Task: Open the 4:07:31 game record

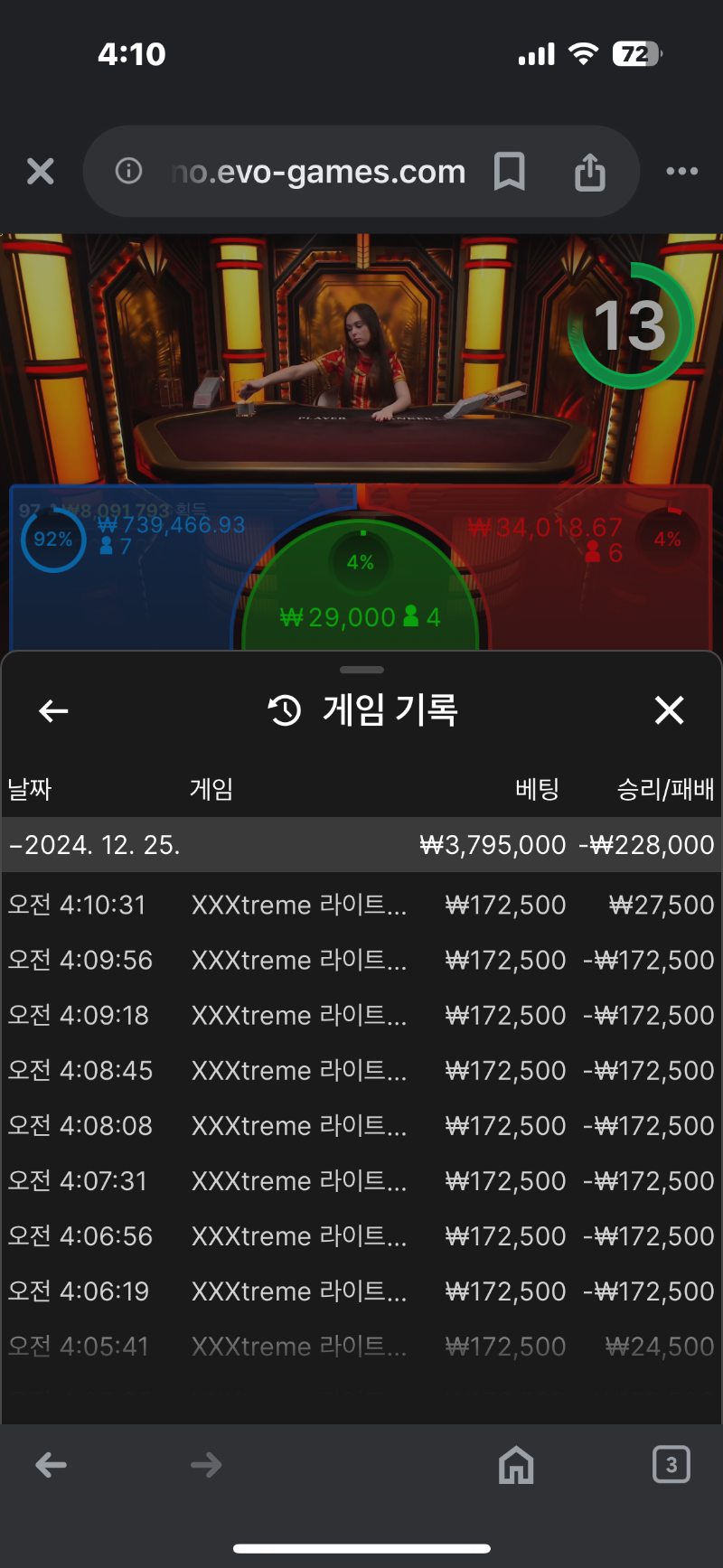Action: click(361, 1180)
